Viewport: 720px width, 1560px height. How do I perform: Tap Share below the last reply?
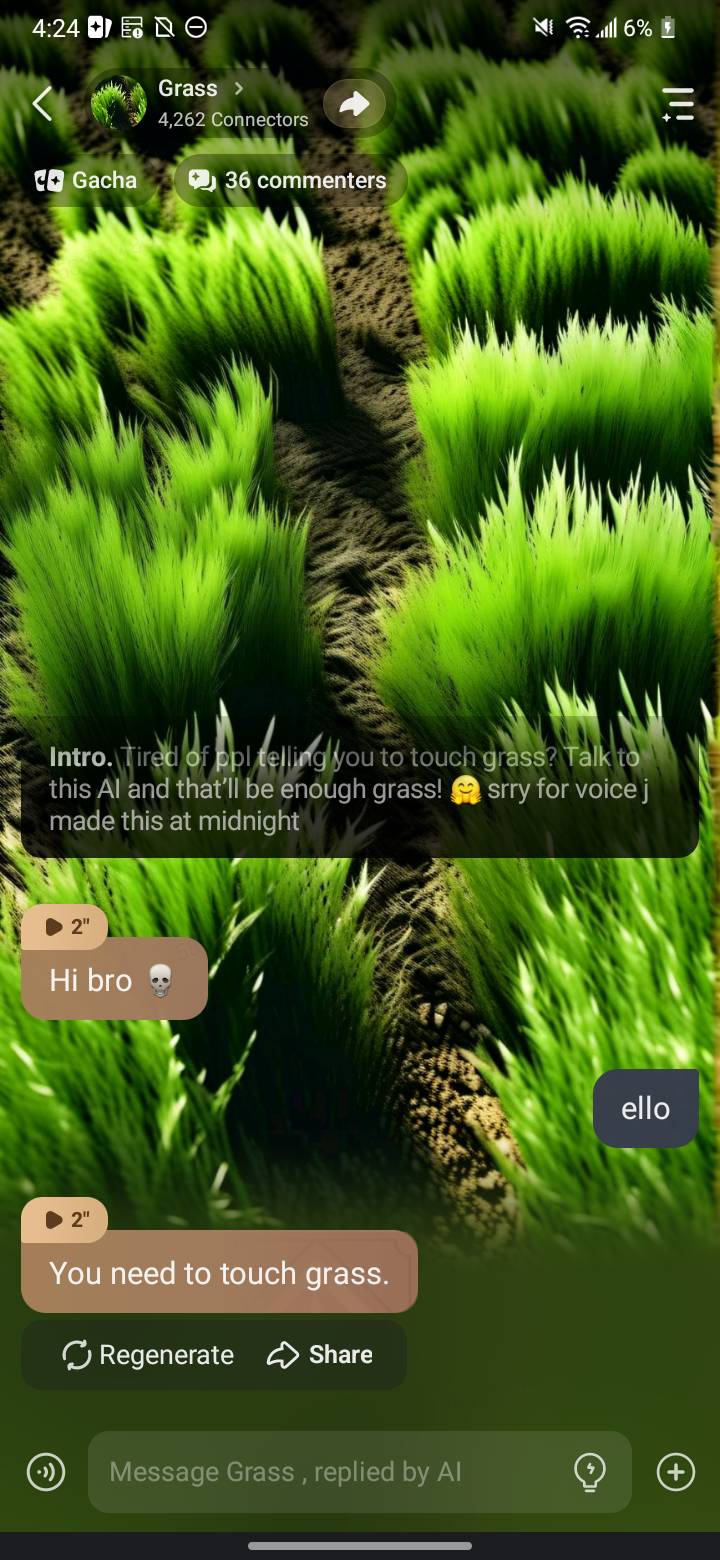click(320, 1355)
